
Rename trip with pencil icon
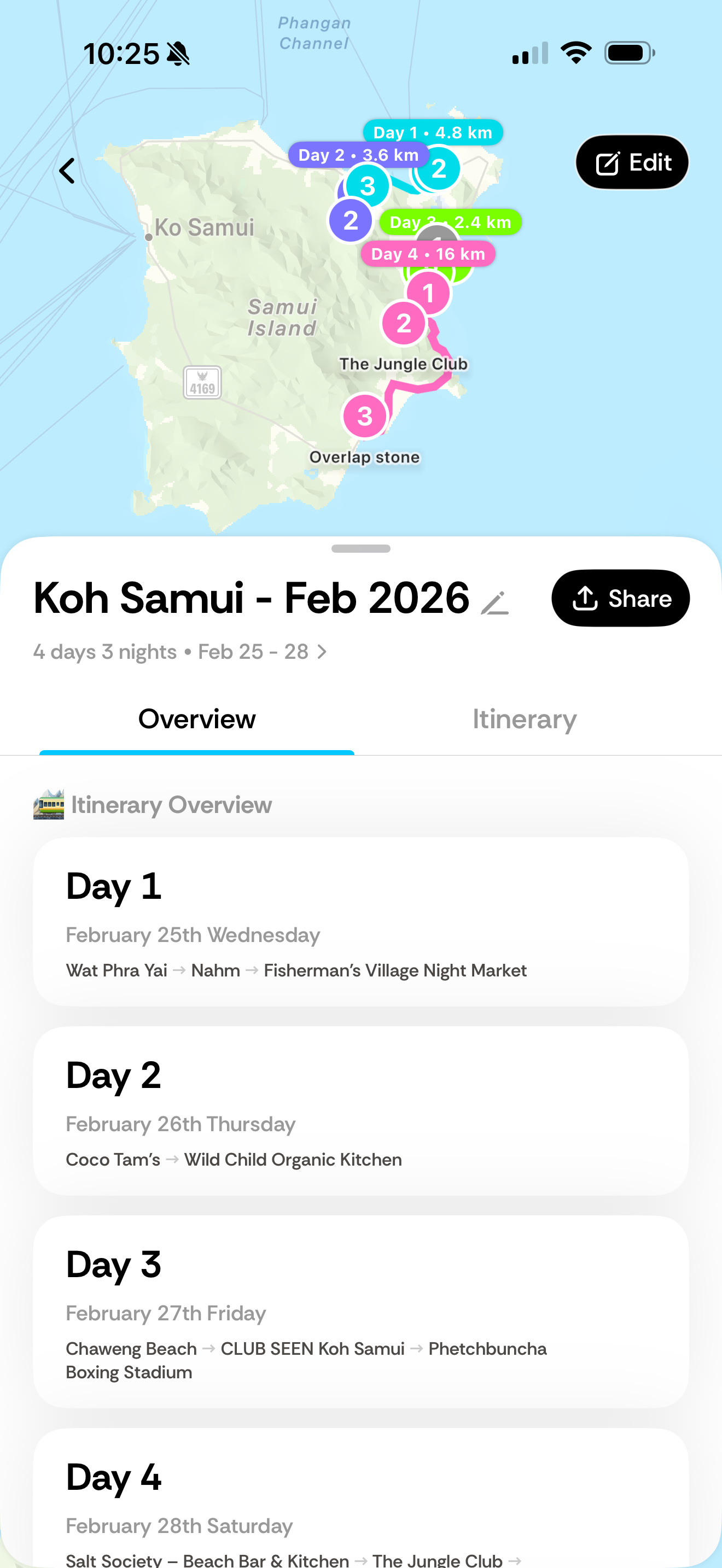495,602
